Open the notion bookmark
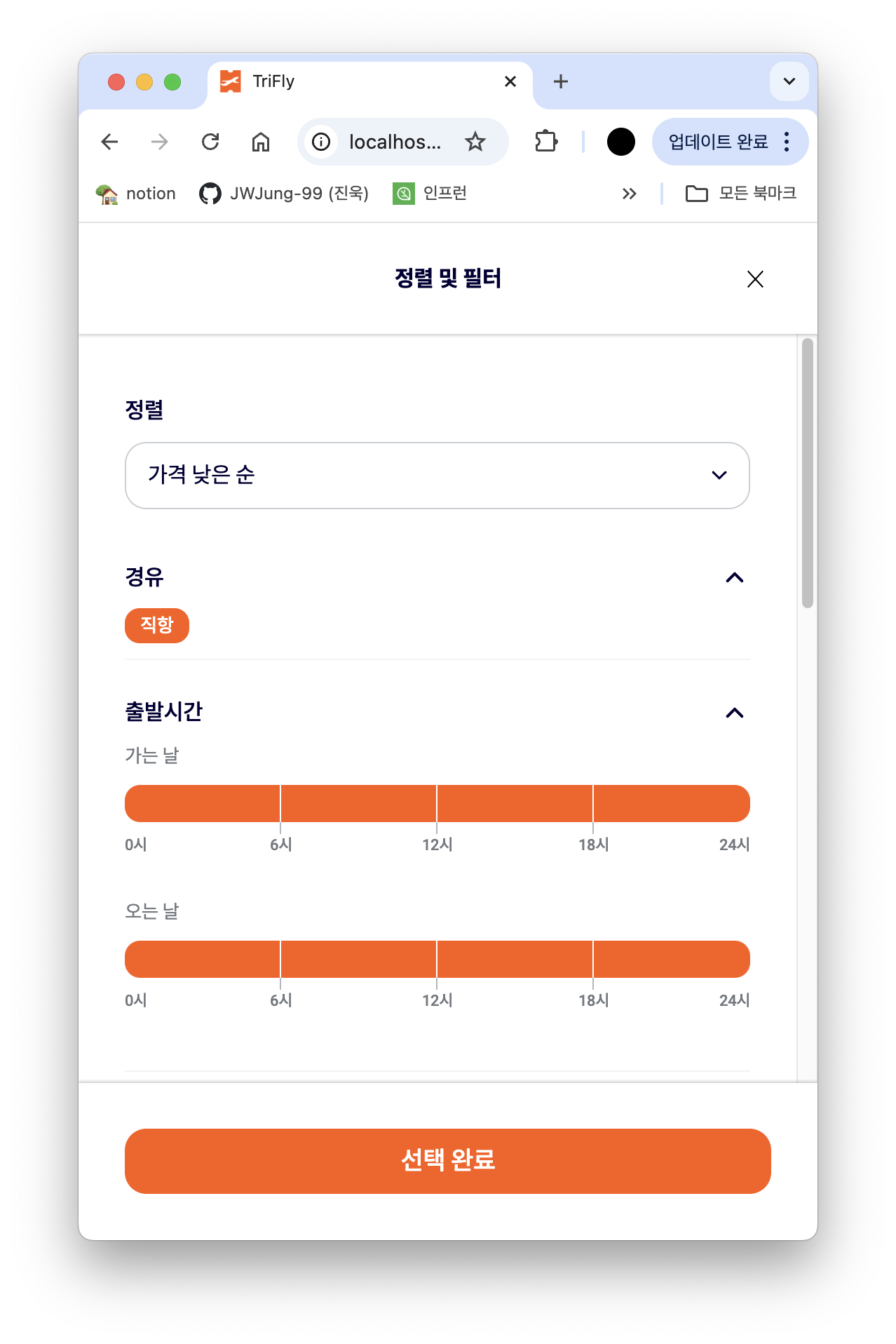The width and height of the screenshot is (896, 1344). coord(136,194)
